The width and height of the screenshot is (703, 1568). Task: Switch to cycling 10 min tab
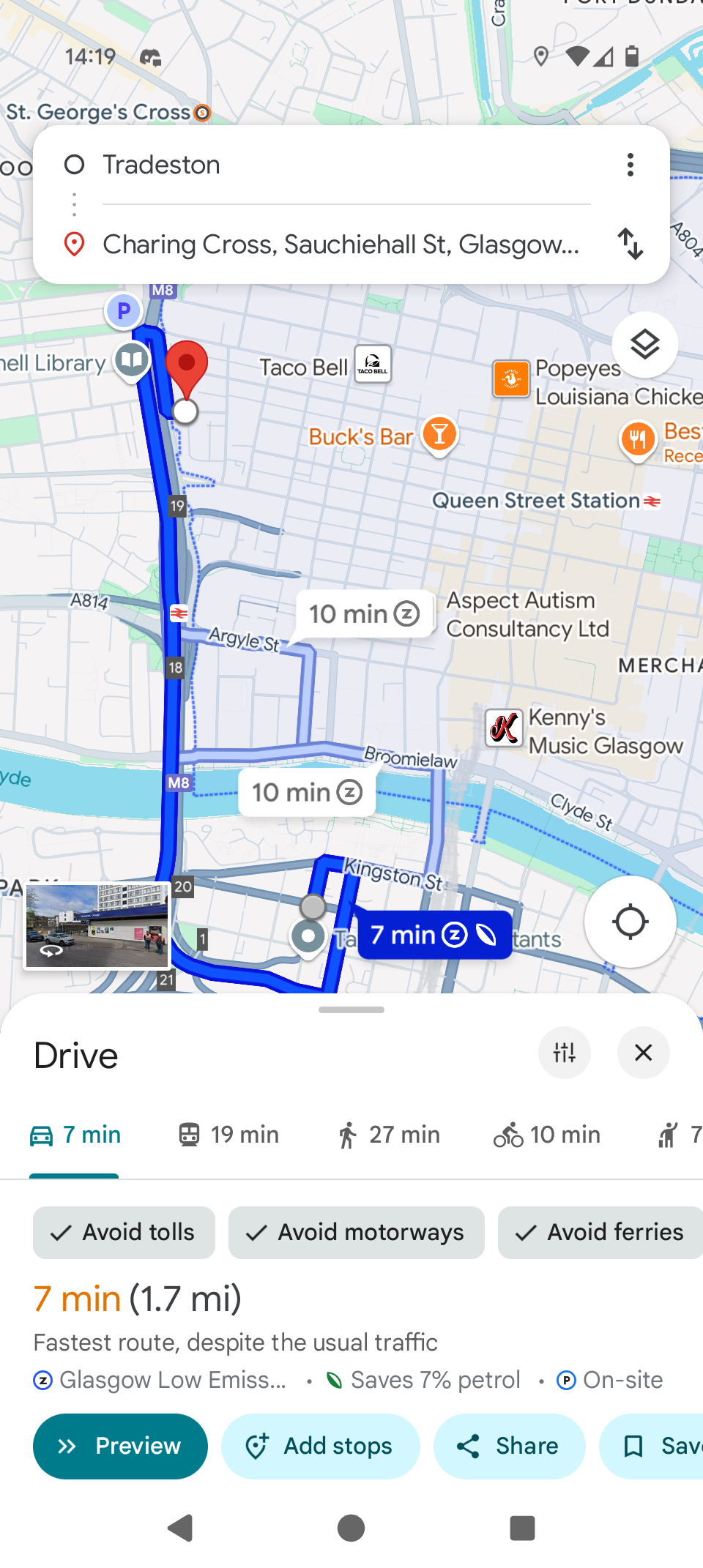[547, 1135]
